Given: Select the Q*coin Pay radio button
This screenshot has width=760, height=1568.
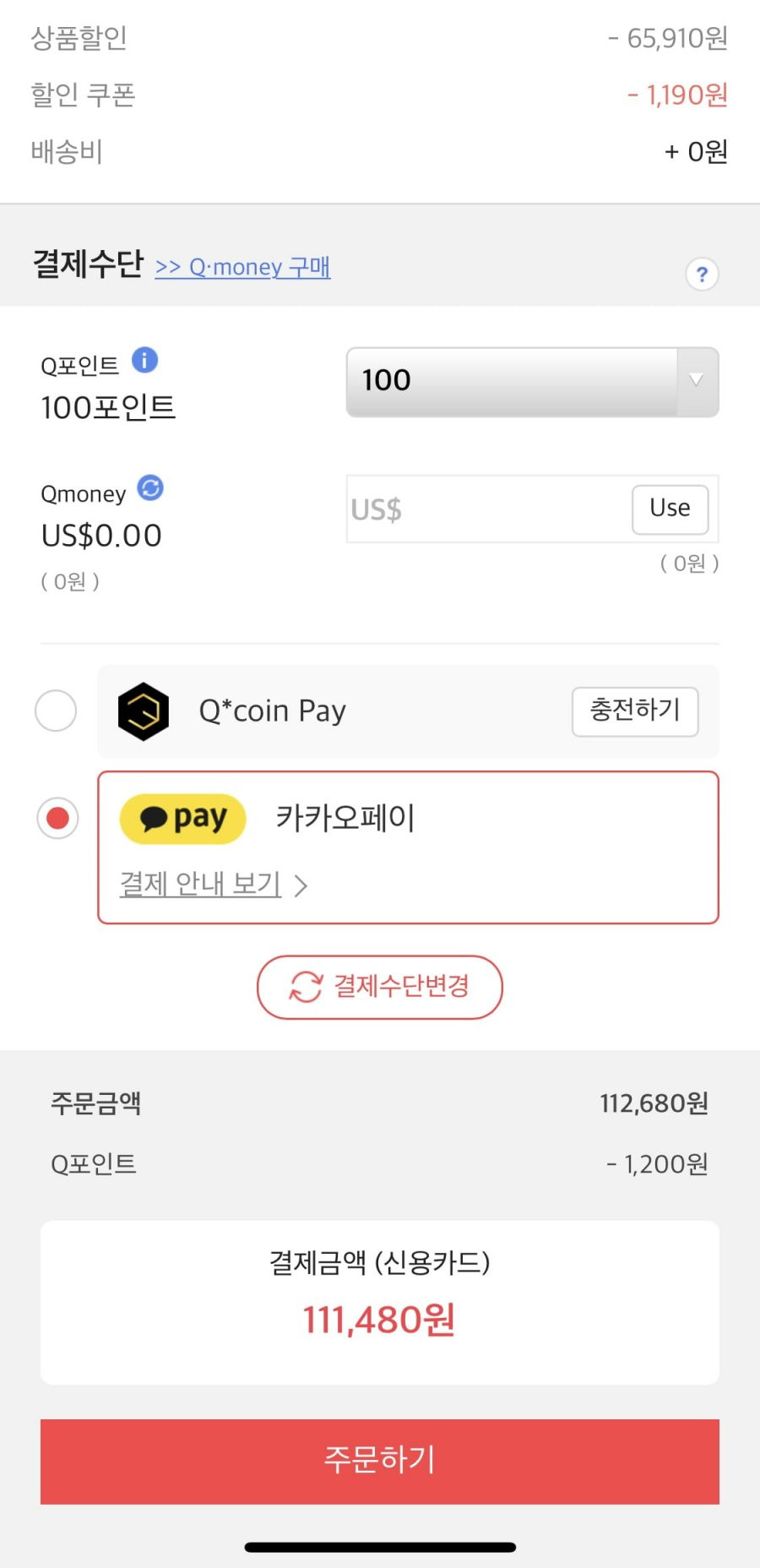Looking at the screenshot, I should tap(56, 710).
